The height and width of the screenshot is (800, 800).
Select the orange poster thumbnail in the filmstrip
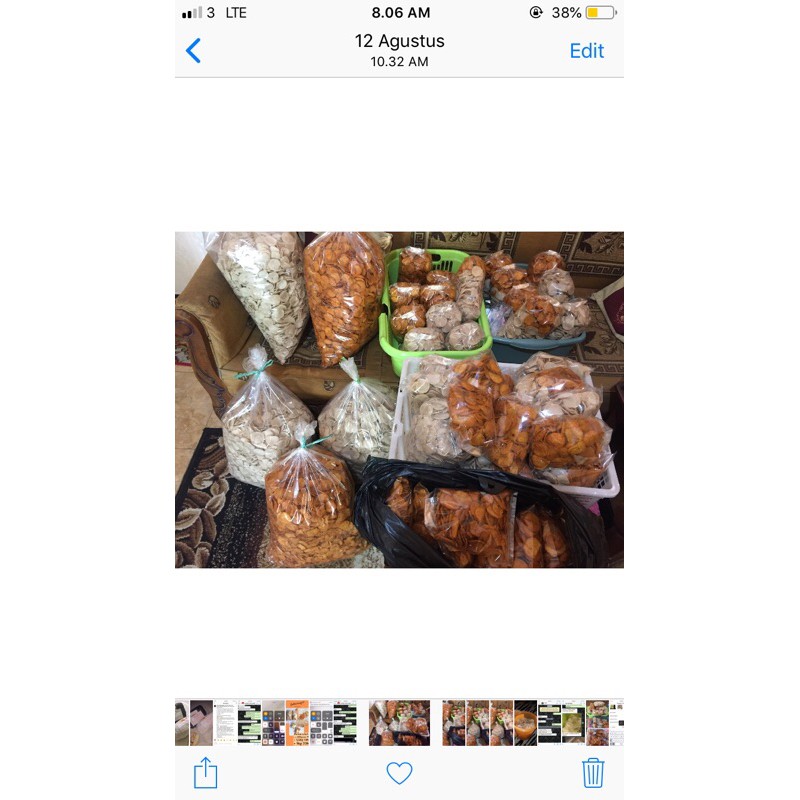[297, 722]
